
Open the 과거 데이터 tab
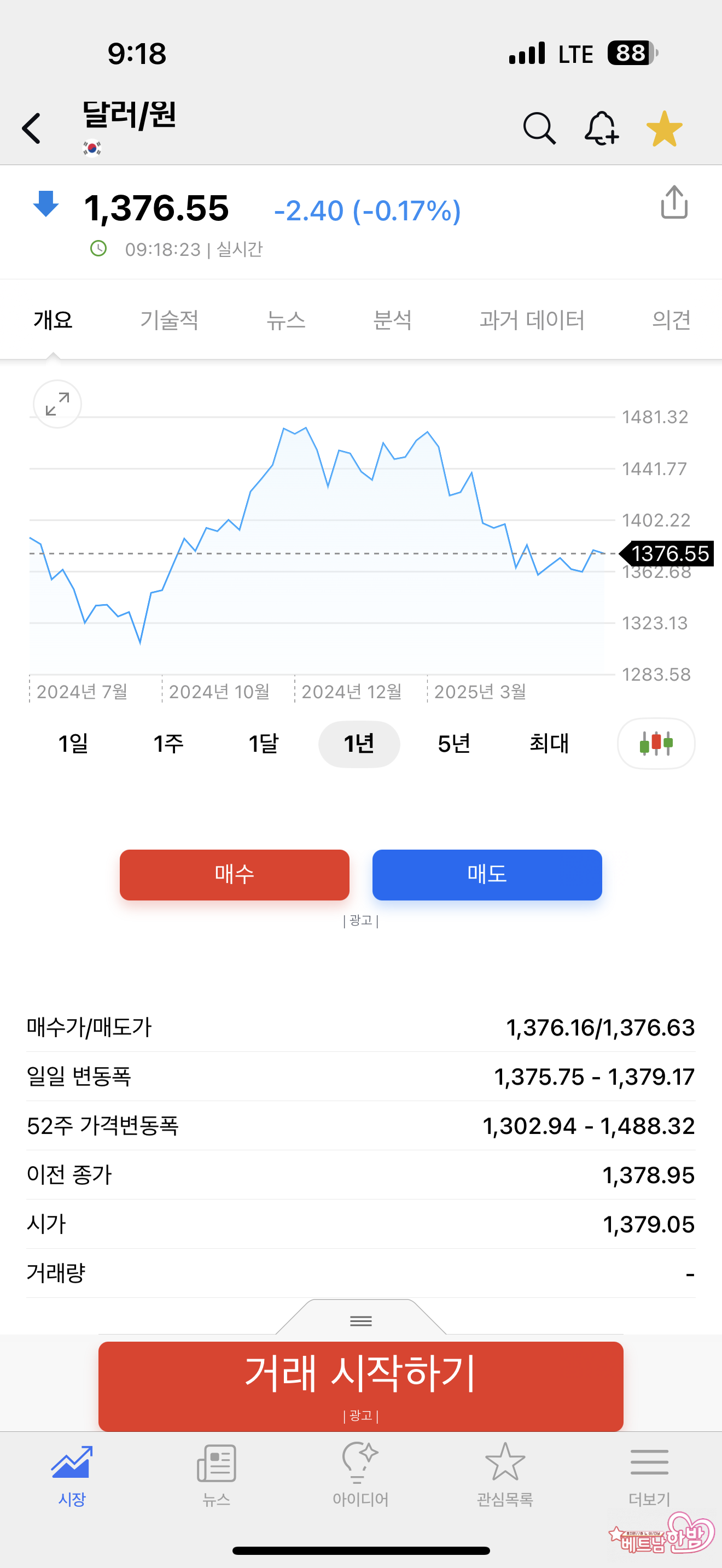pyautogui.click(x=532, y=320)
